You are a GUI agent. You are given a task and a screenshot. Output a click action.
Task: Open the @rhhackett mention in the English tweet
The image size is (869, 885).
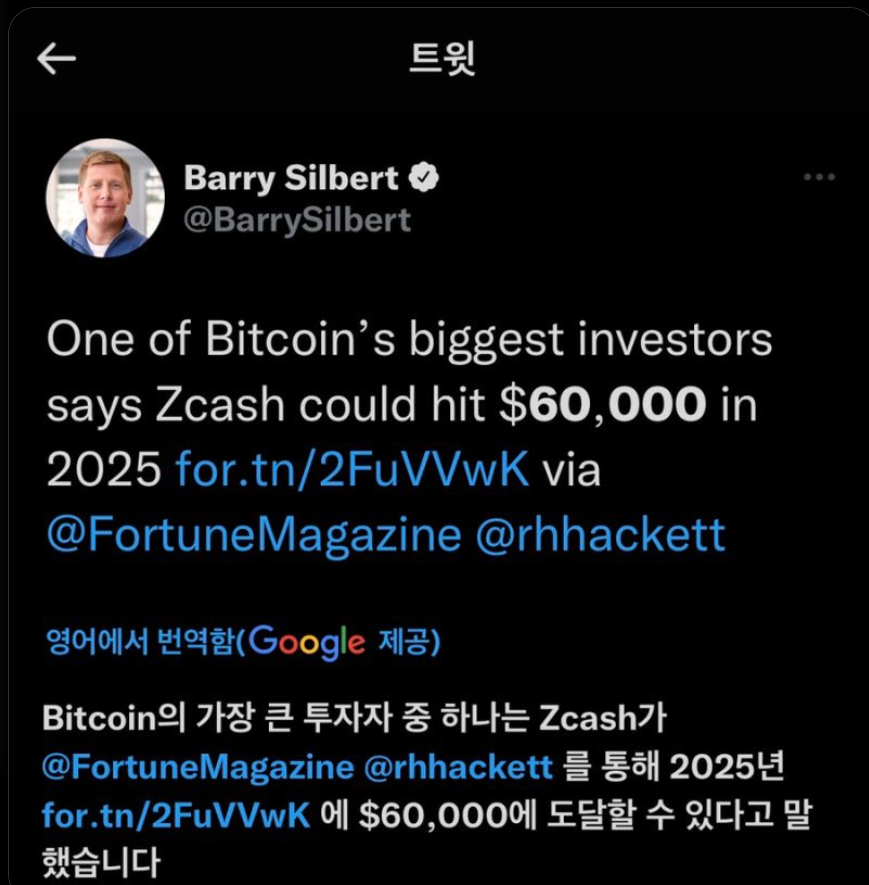tap(600, 535)
